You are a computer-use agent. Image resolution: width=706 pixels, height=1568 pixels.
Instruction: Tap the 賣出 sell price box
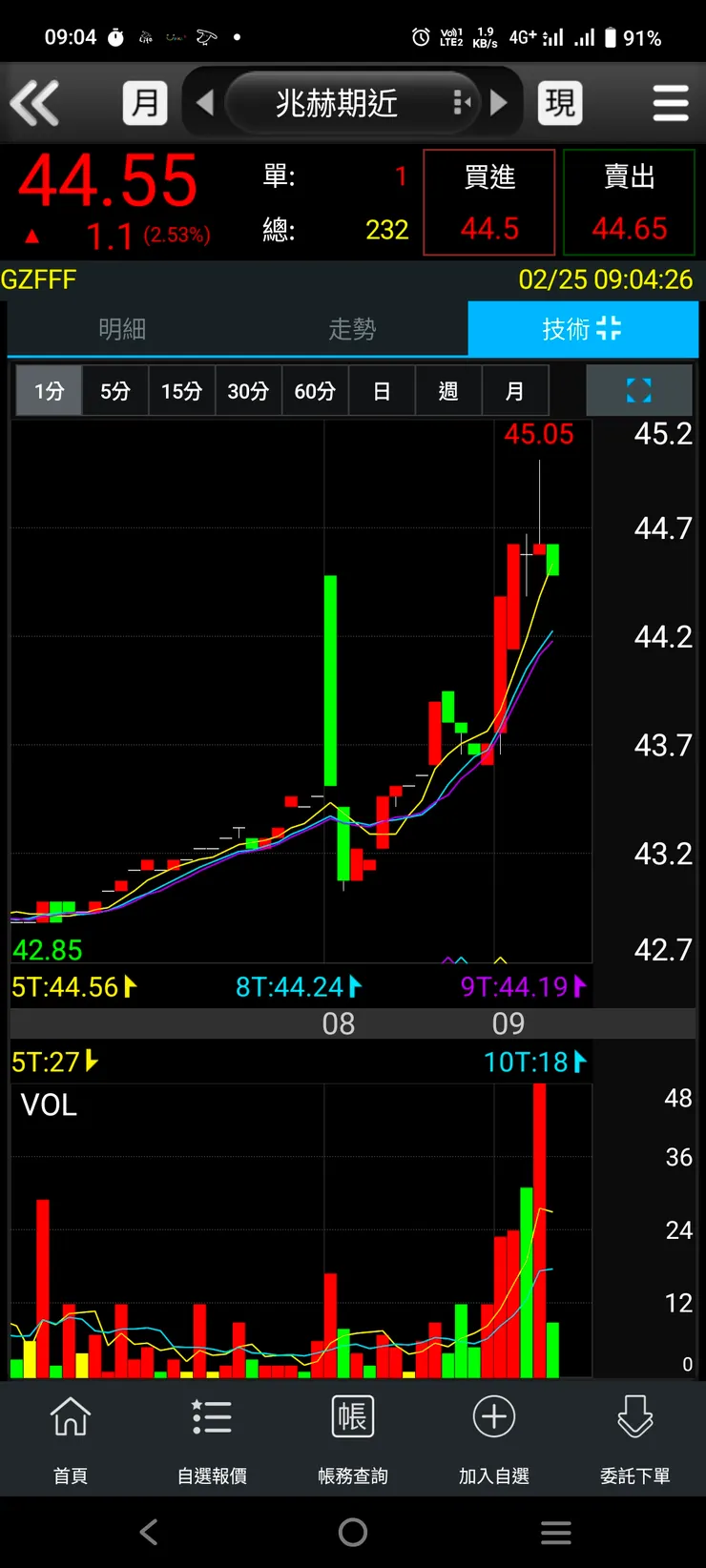pos(629,202)
